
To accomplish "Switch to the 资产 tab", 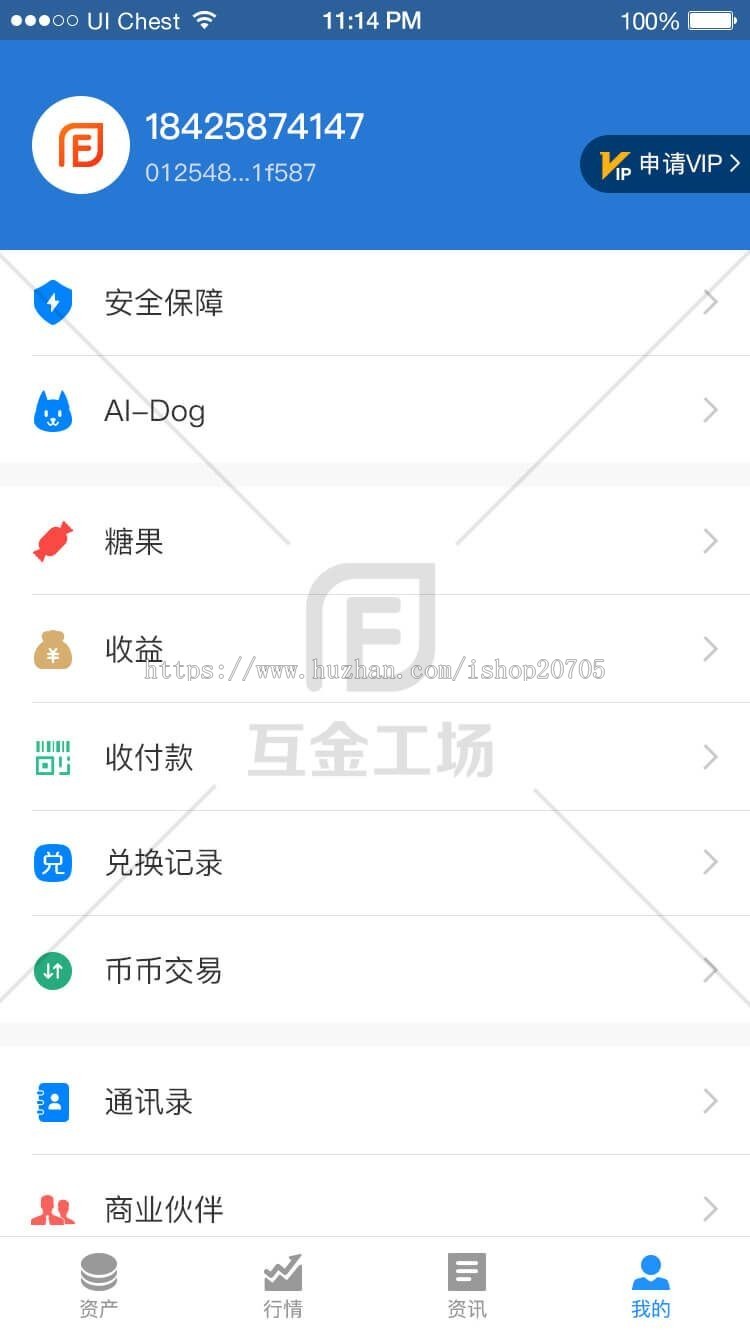I will click(98, 1286).
